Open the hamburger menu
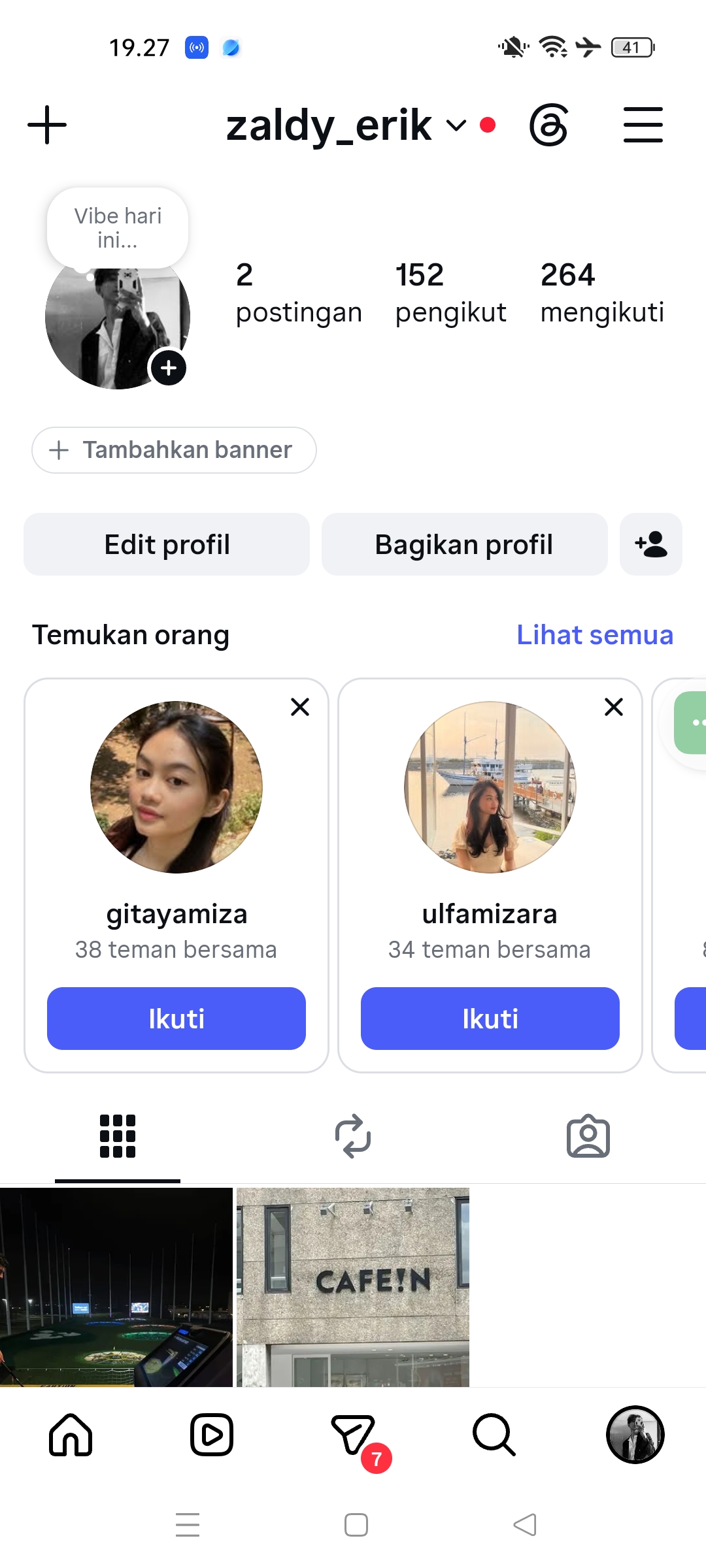706x1568 pixels. pyautogui.click(x=643, y=124)
